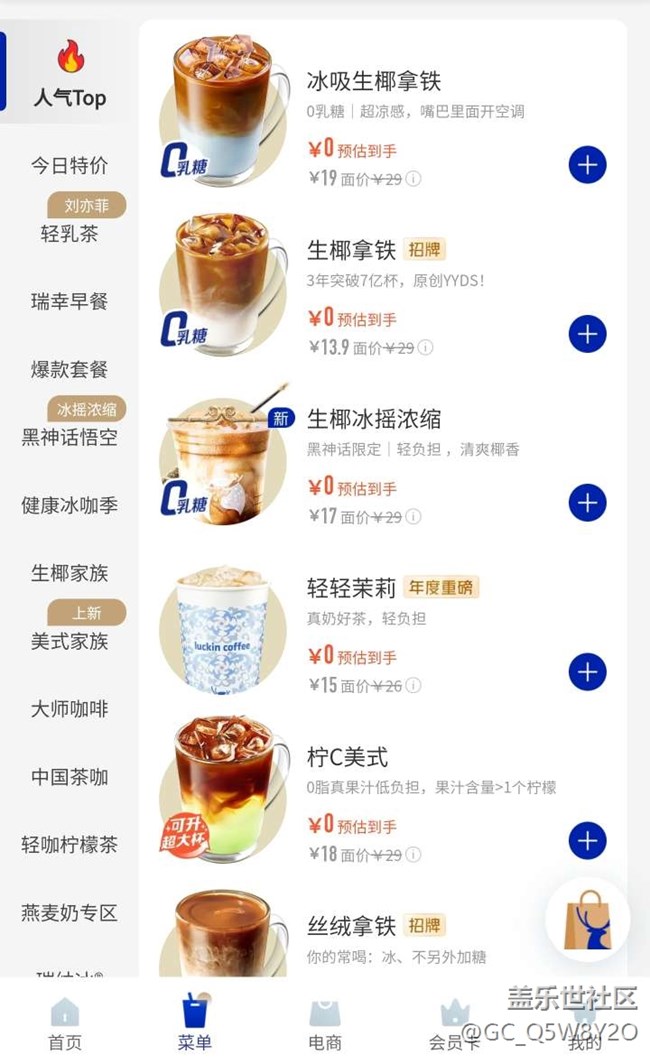The width and height of the screenshot is (650, 1064).
Task: Open the 瑞幸早餐 category
Action: pos(69,302)
